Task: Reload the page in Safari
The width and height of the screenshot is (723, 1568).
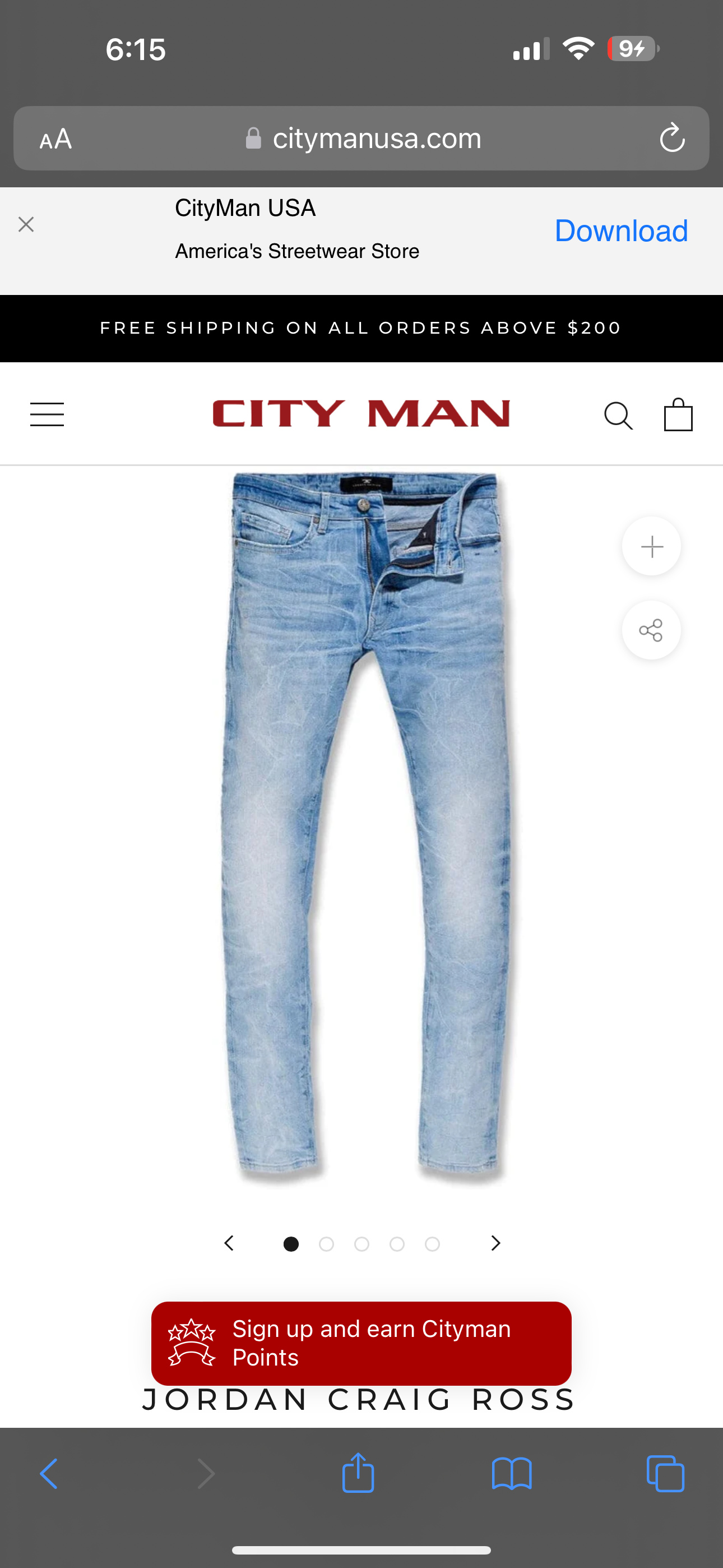Action: pos(672,138)
